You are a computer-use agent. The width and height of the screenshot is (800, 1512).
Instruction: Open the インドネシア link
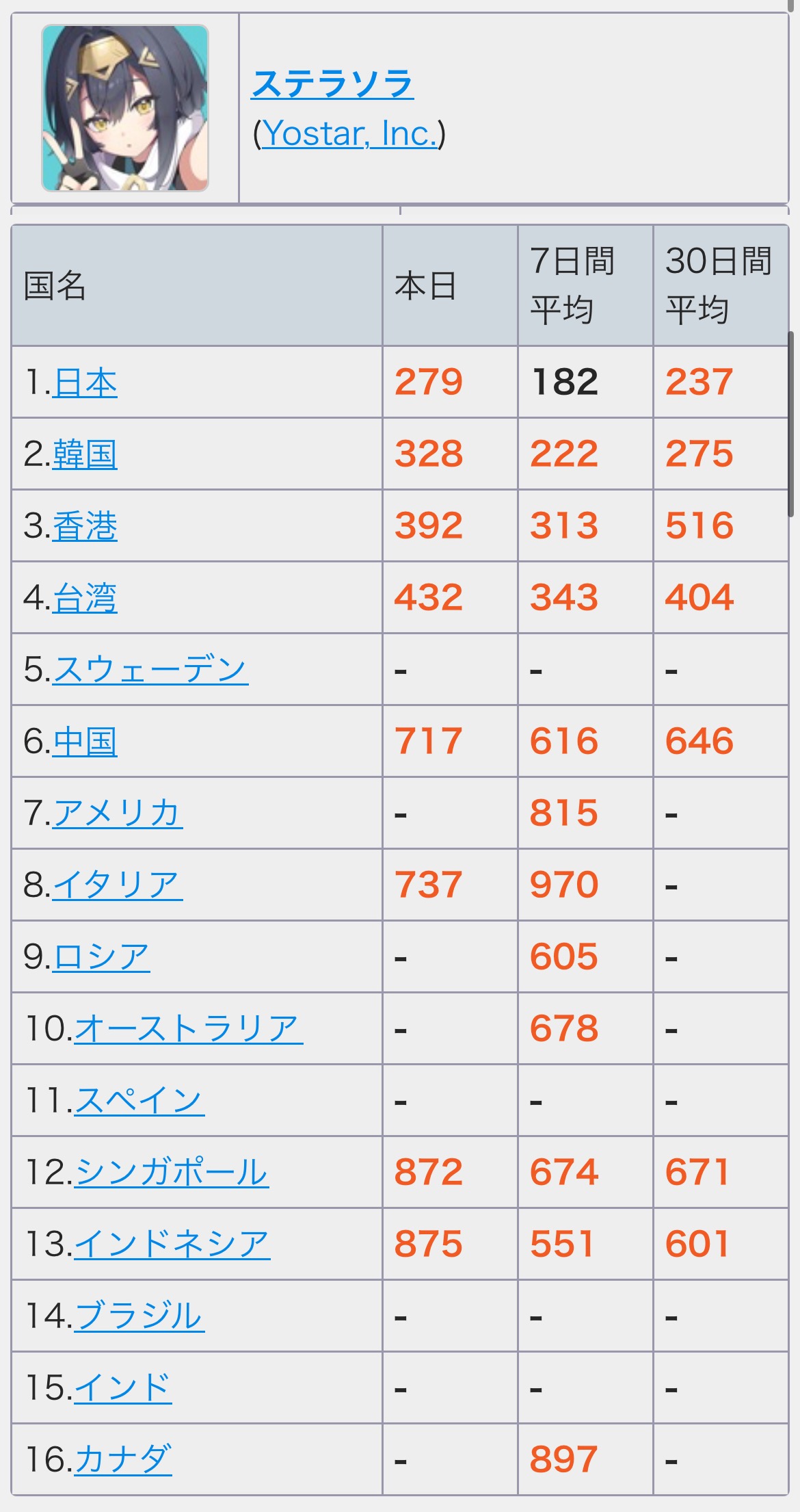coord(172,1244)
